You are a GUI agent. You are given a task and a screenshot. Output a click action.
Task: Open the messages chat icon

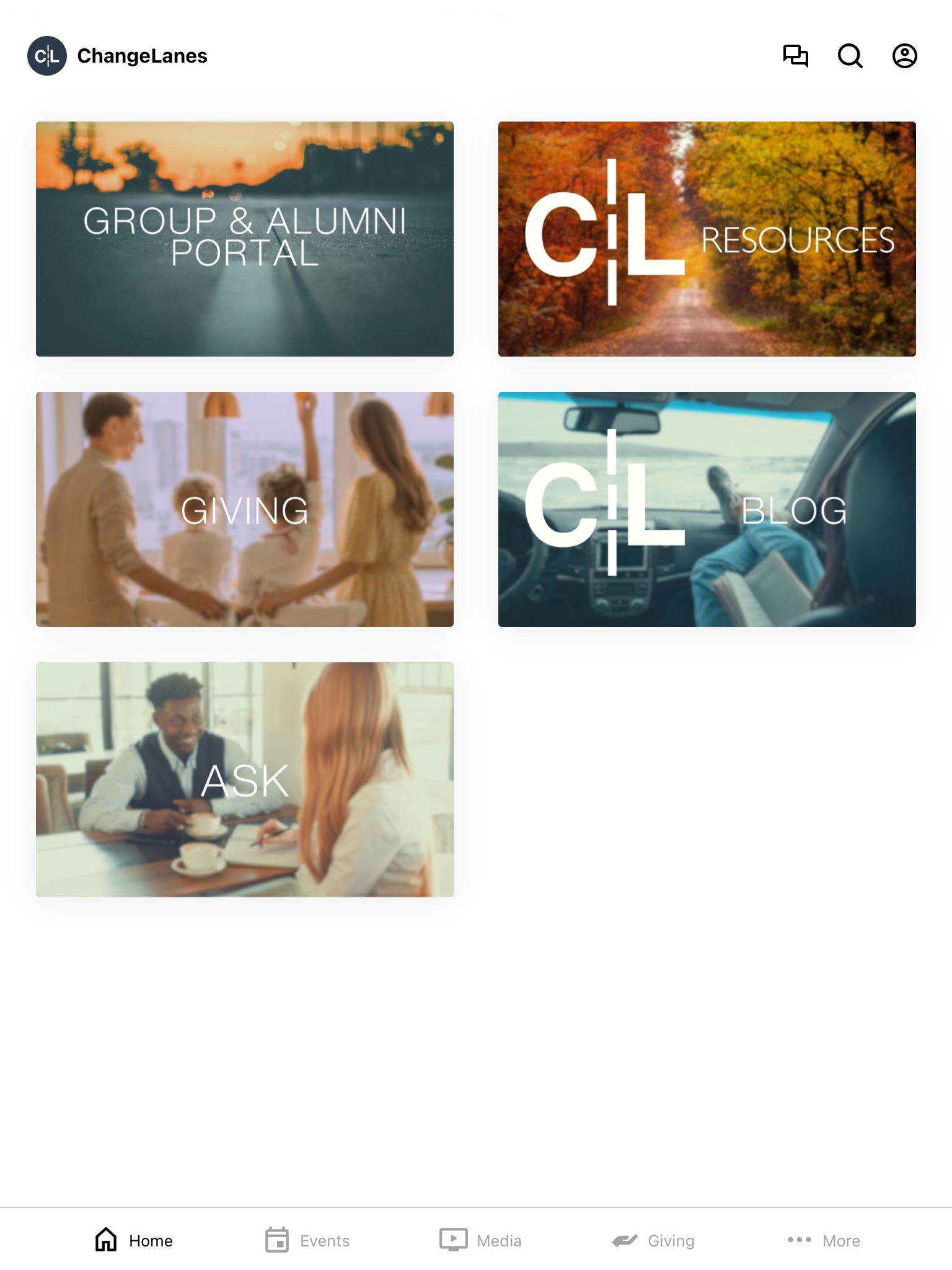(795, 56)
